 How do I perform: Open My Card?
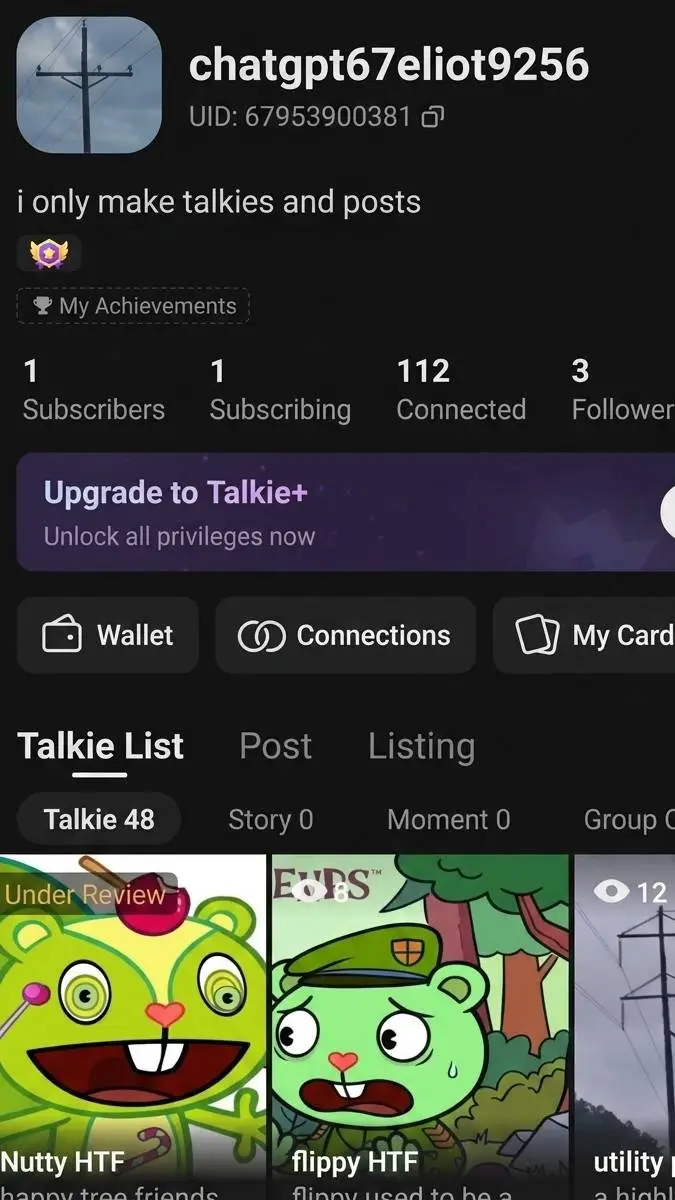[x=584, y=635]
